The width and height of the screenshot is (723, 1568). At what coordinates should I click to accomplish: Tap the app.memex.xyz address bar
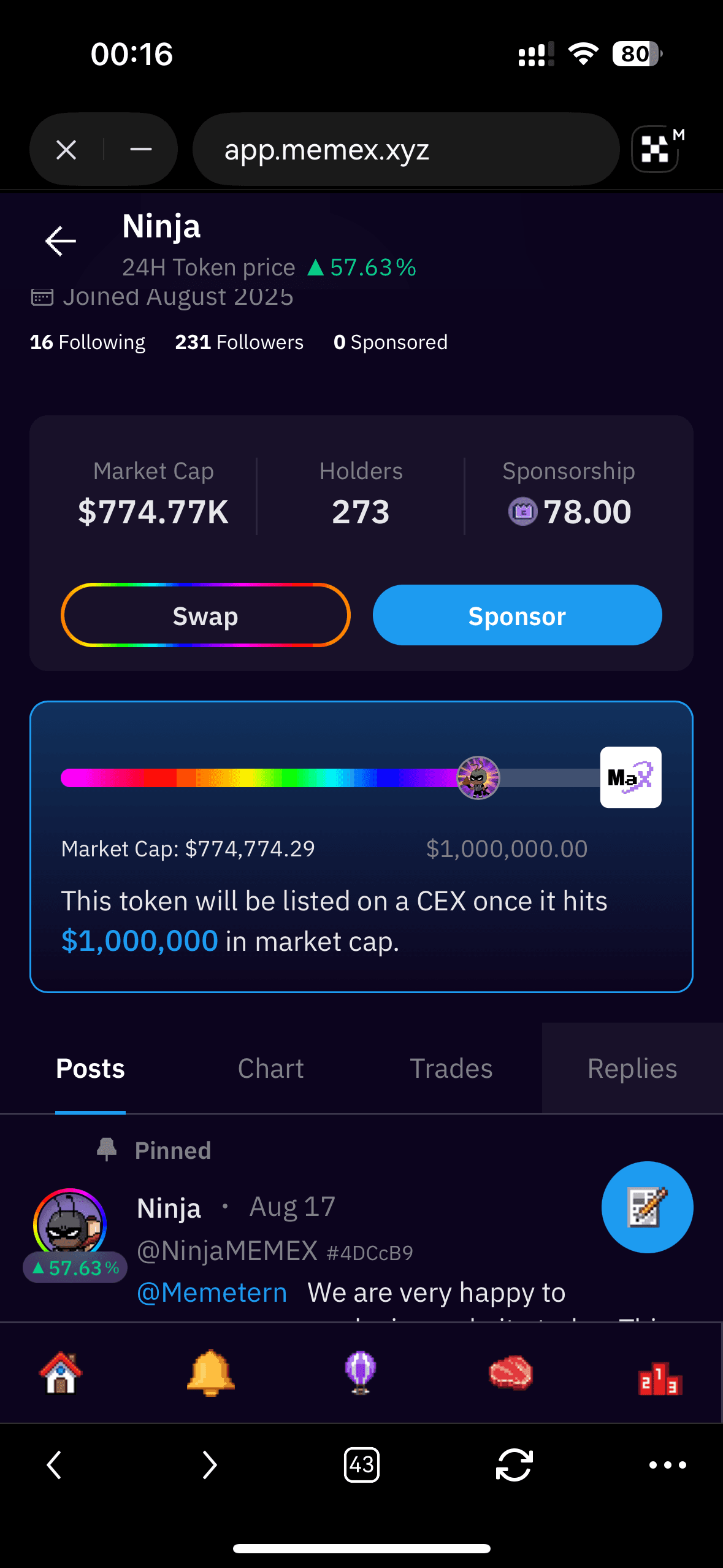(405, 149)
